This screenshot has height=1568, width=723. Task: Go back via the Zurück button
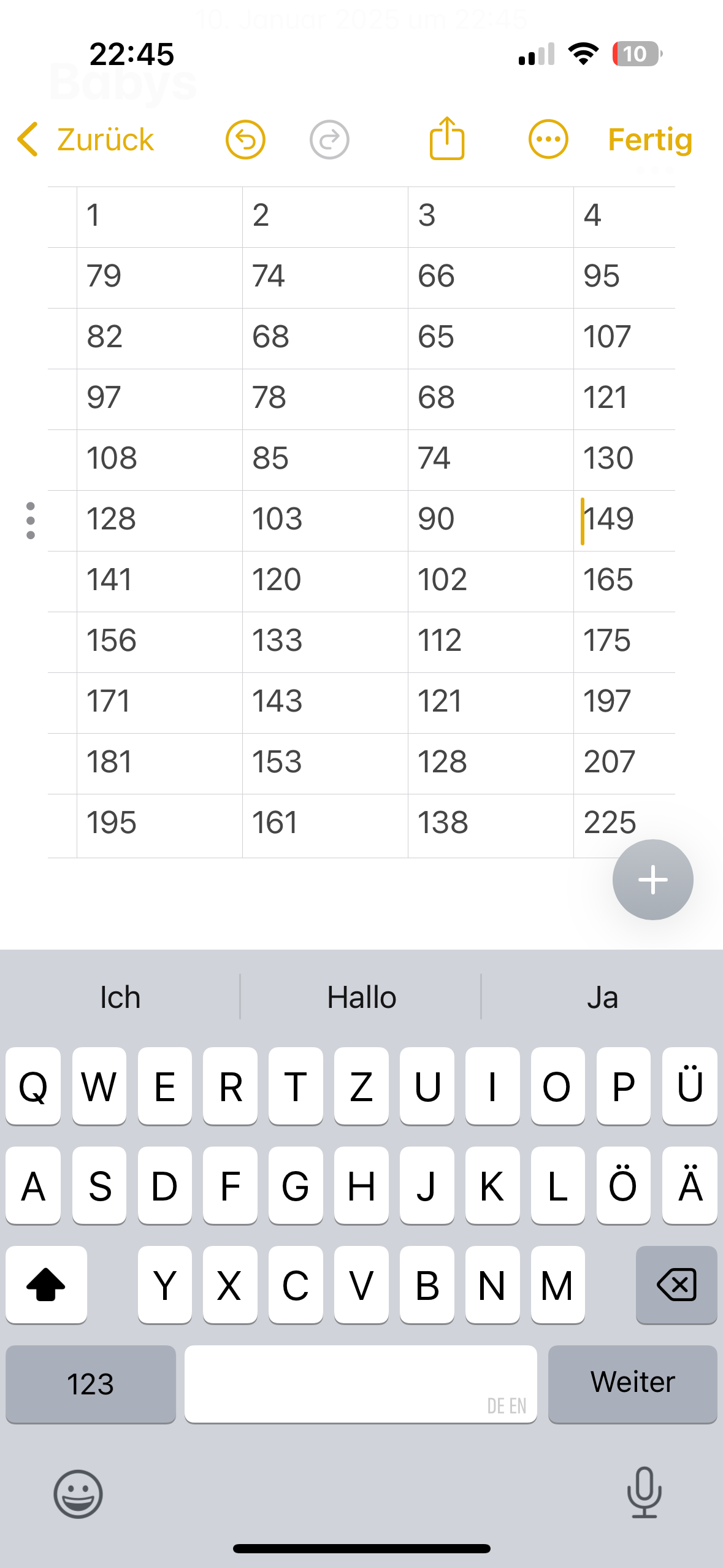pyautogui.click(x=85, y=139)
